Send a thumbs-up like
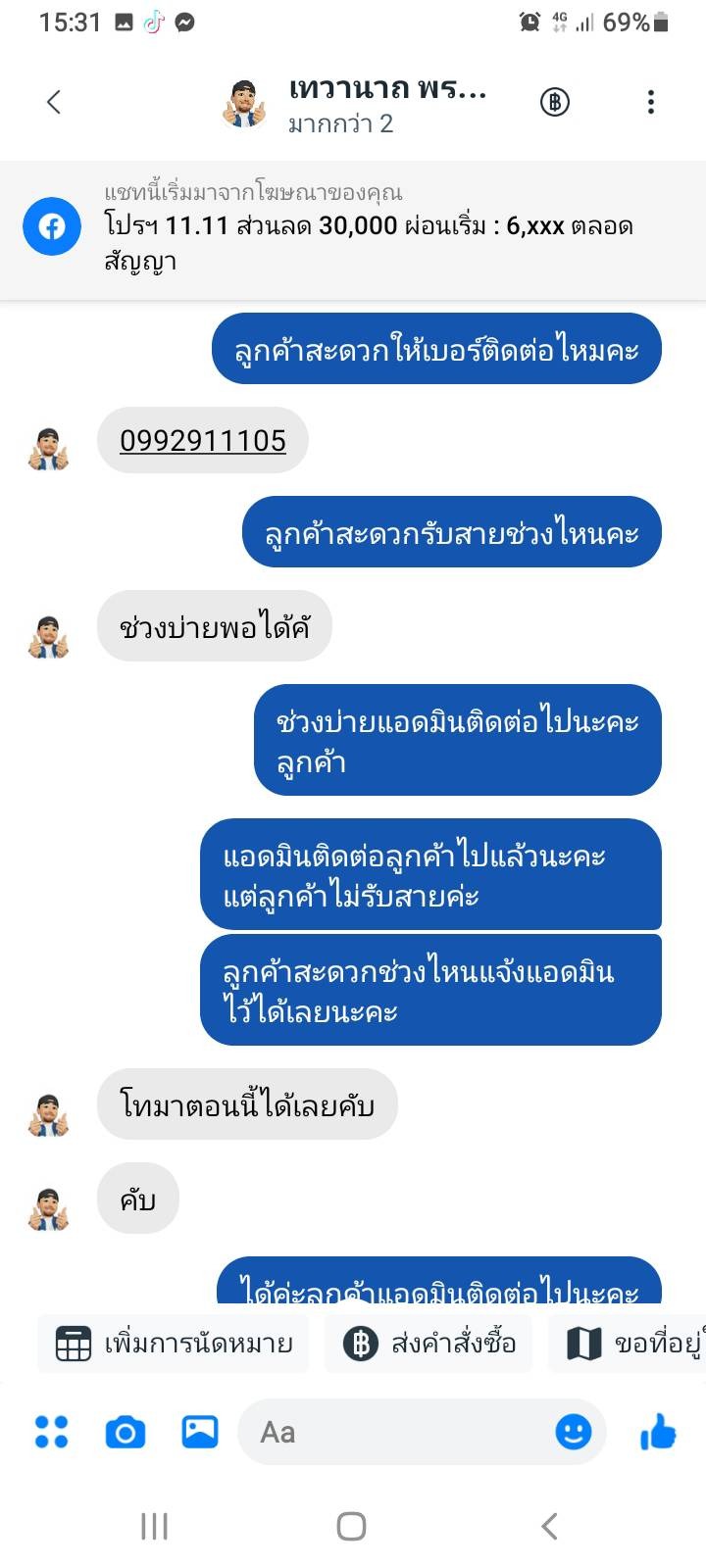The width and height of the screenshot is (706, 1568). (658, 1432)
